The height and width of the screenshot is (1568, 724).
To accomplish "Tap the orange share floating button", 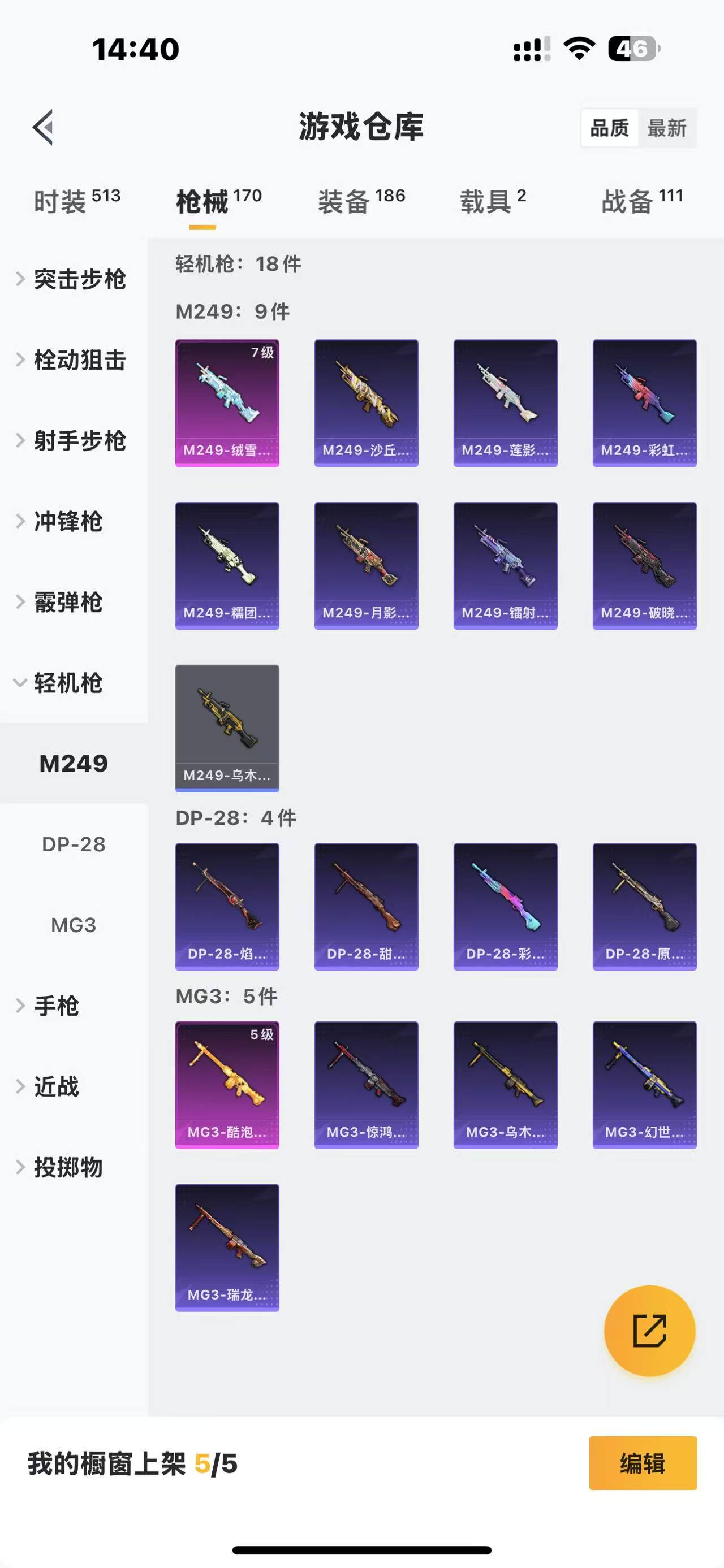I will click(x=649, y=1331).
